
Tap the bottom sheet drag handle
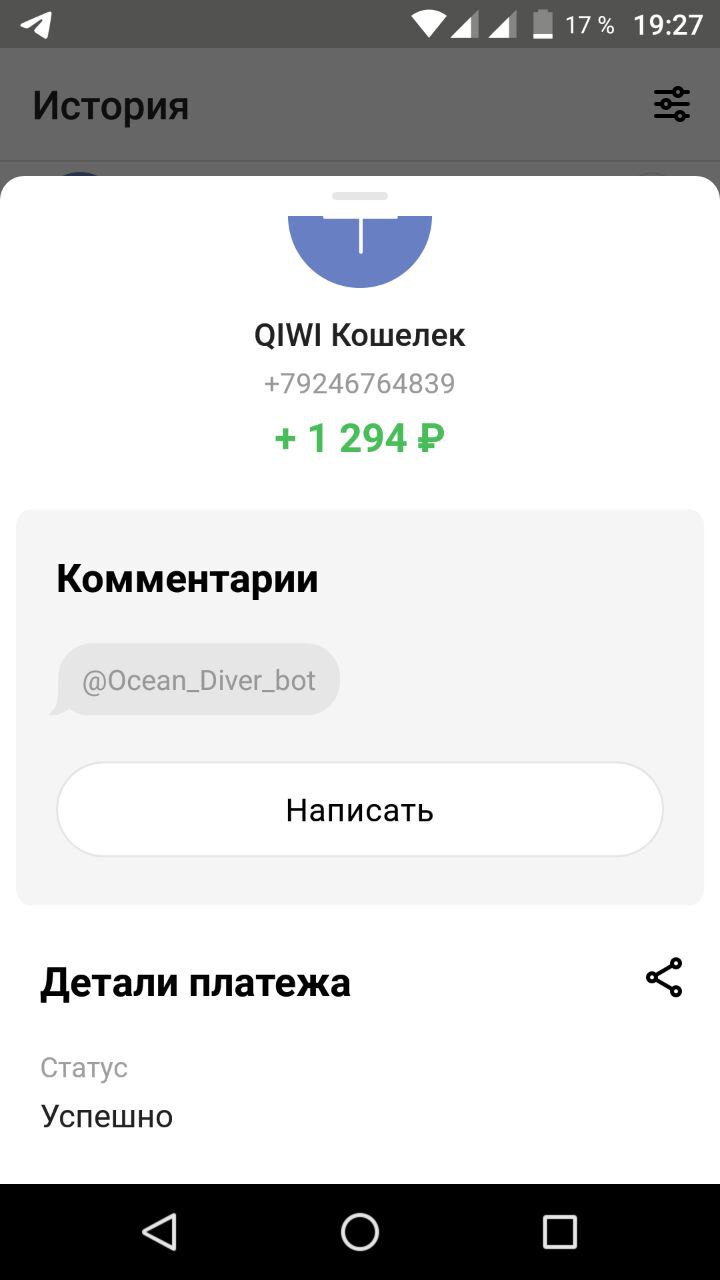coord(360,196)
